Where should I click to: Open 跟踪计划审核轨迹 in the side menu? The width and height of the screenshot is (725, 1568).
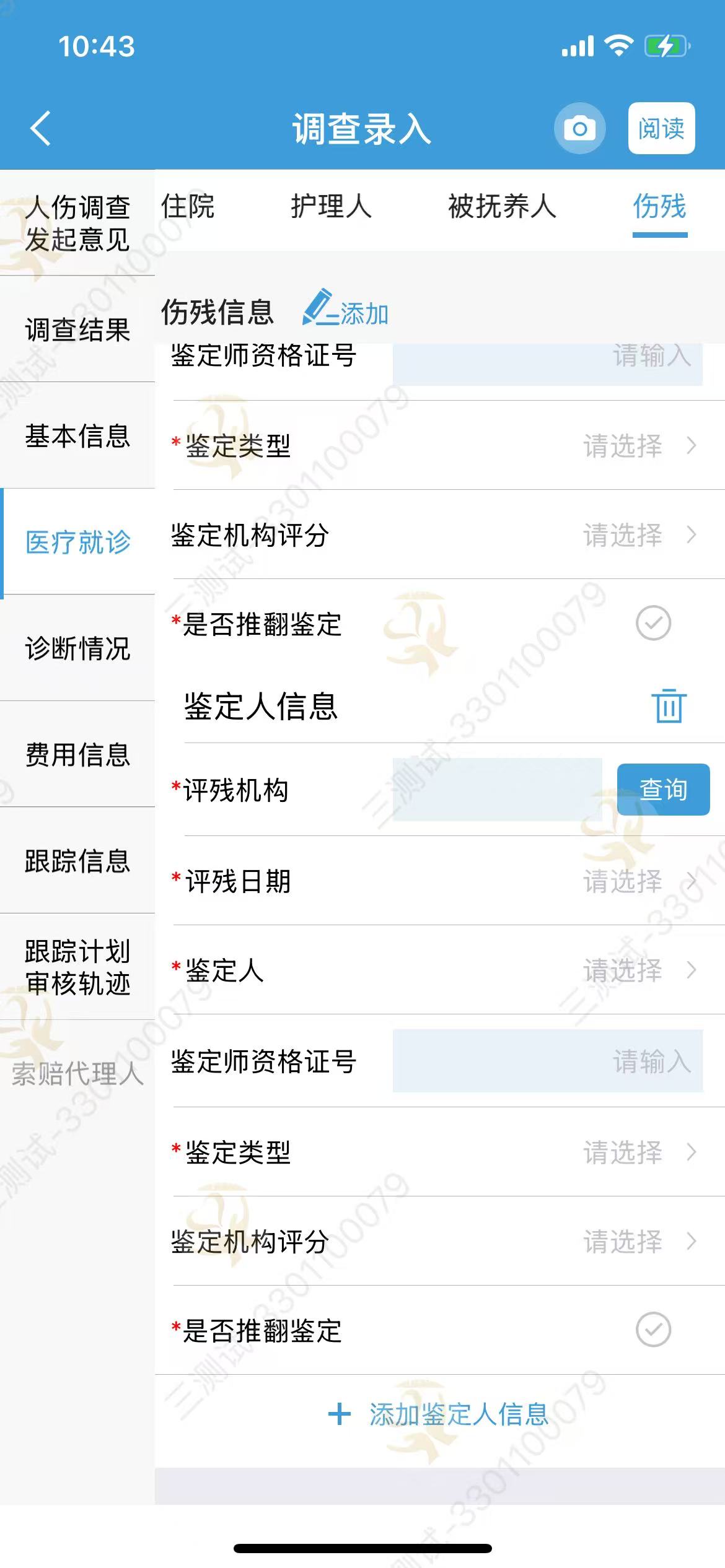tap(77, 967)
